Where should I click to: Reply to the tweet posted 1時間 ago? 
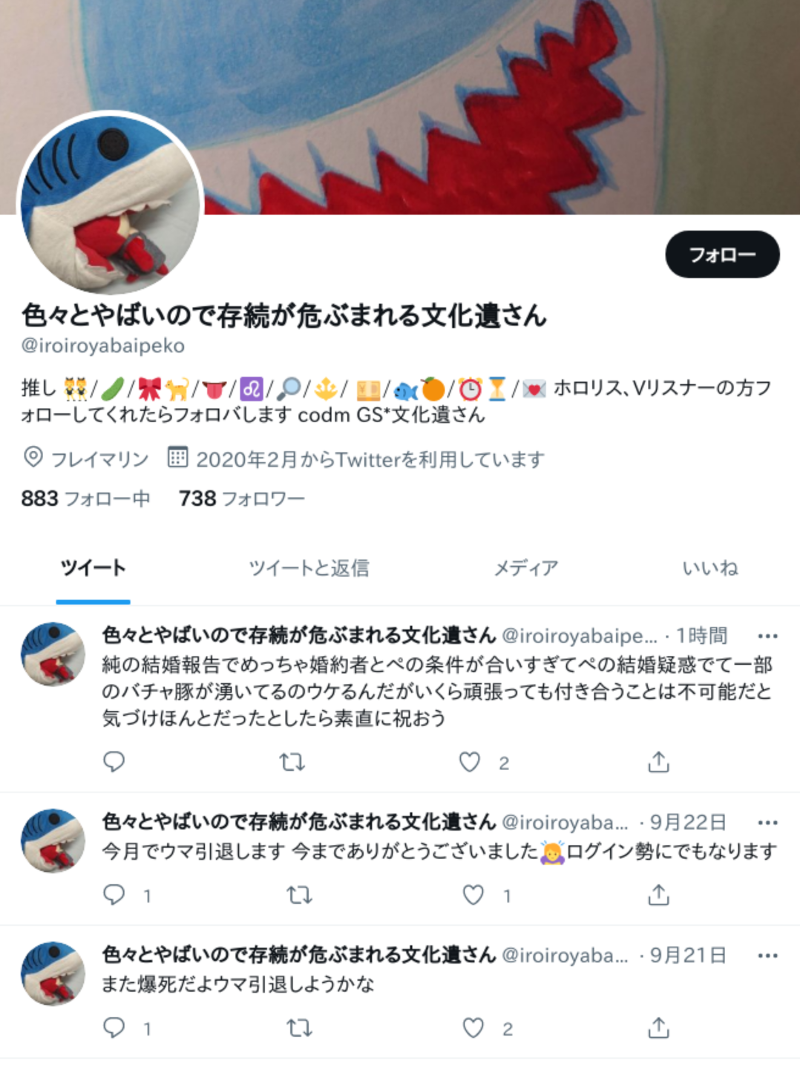pyautogui.click(x=115, y=763)
